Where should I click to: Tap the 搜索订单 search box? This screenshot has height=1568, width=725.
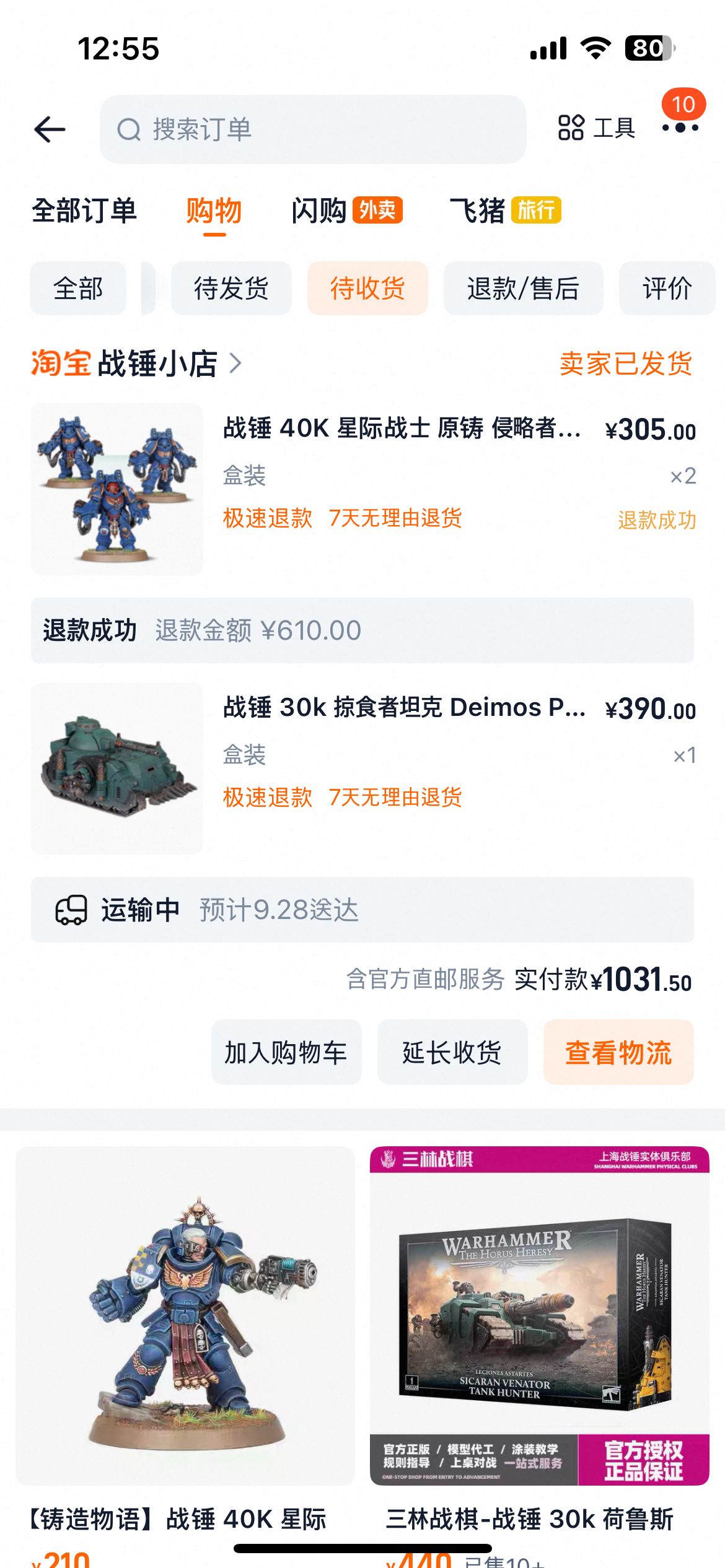coord(313,129)
